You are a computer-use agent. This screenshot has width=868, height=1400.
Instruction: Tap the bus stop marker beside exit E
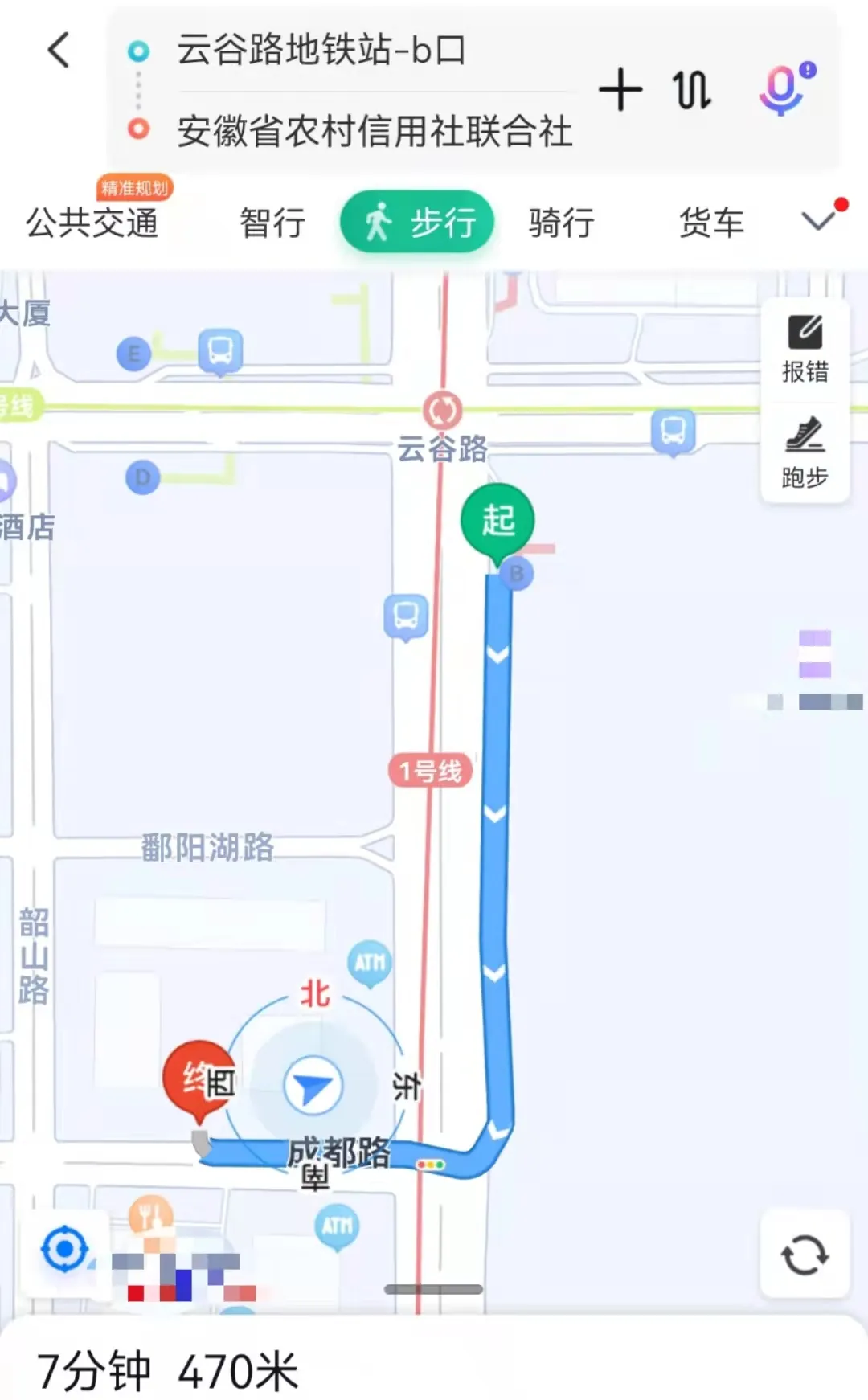[220, 351]
